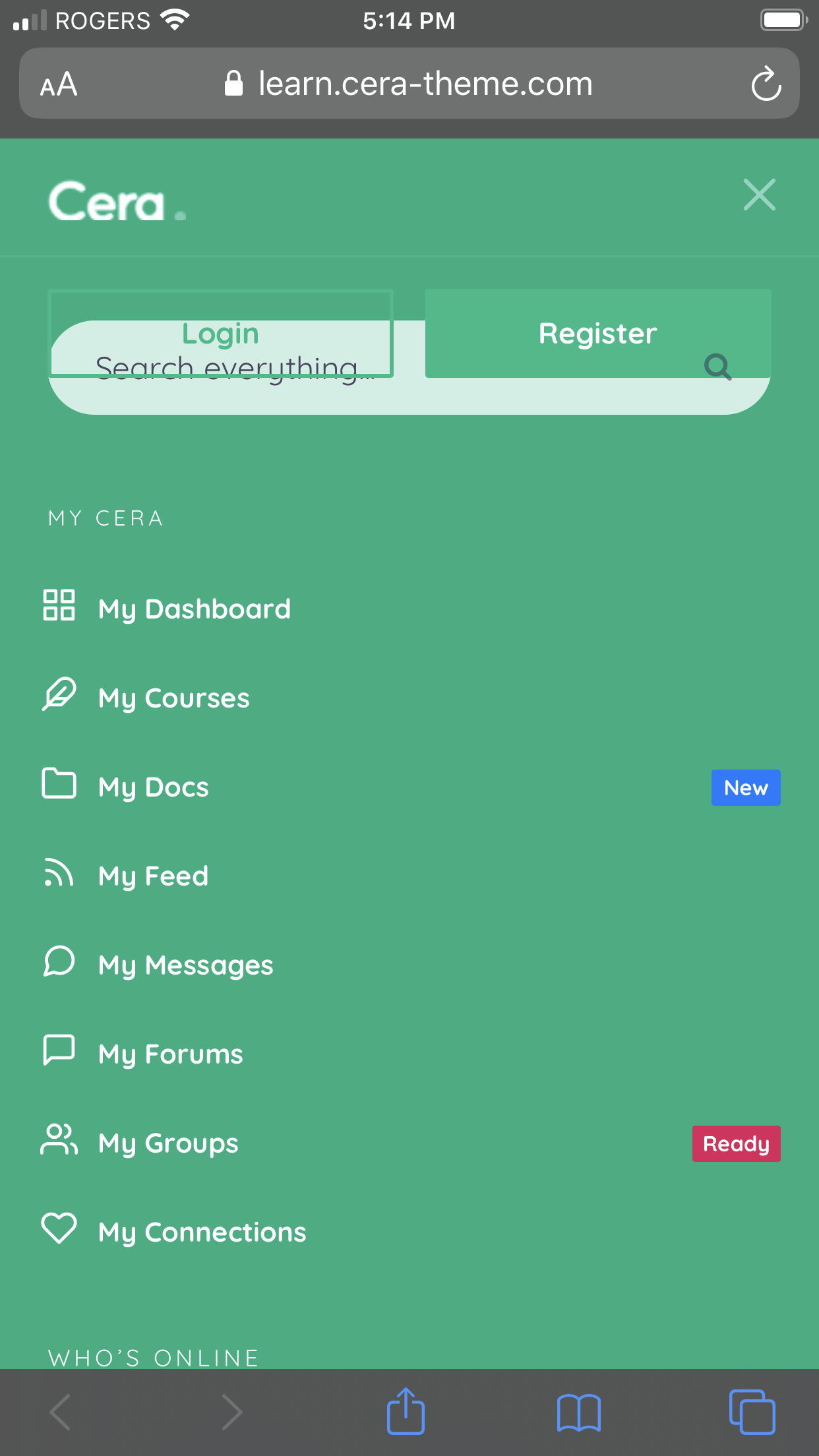Screen dimensions: 819x1456
Task: Open Safari reader text size options
Action: tap(59, 84)
